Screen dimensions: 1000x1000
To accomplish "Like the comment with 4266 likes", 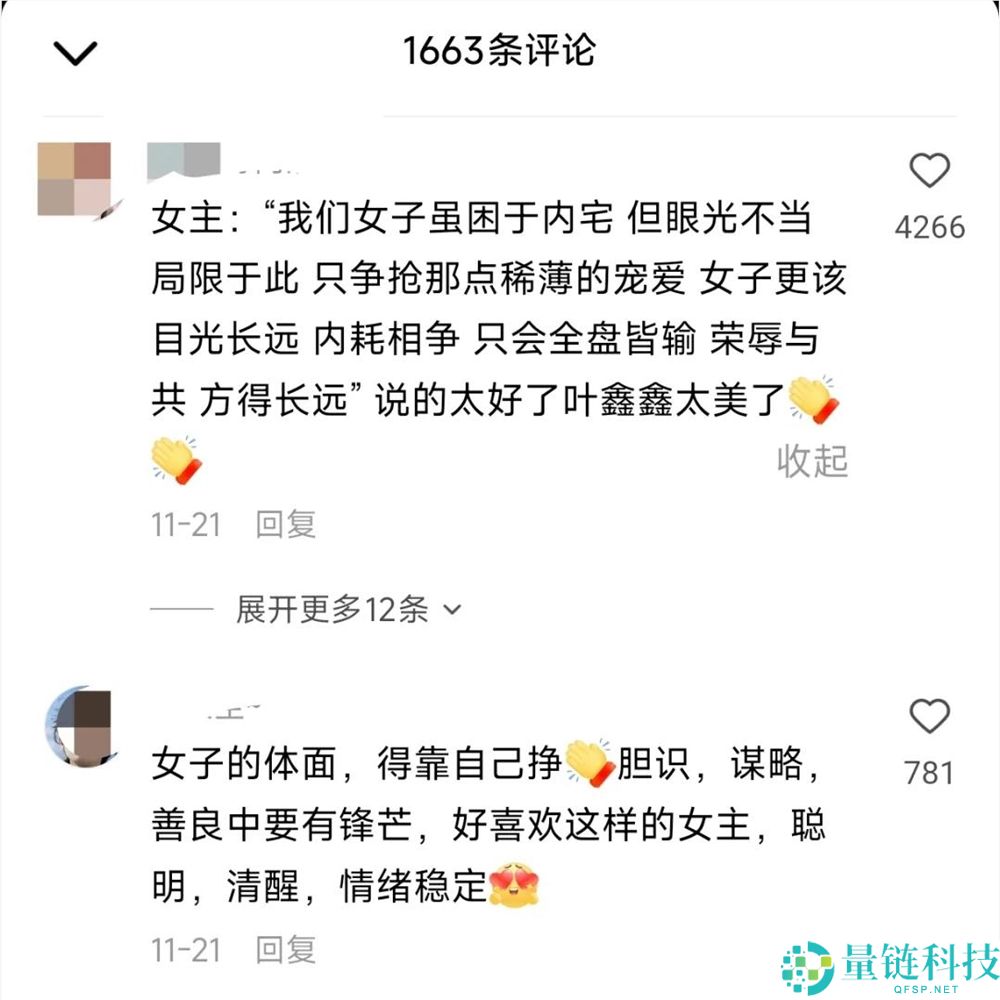I will (929, 173).
